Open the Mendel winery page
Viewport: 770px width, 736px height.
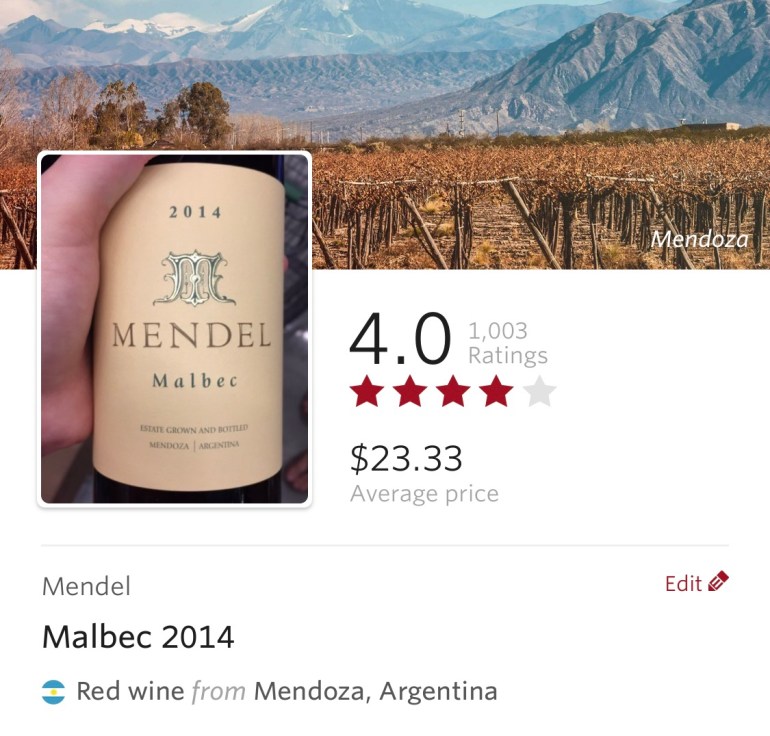click(86, 586)
